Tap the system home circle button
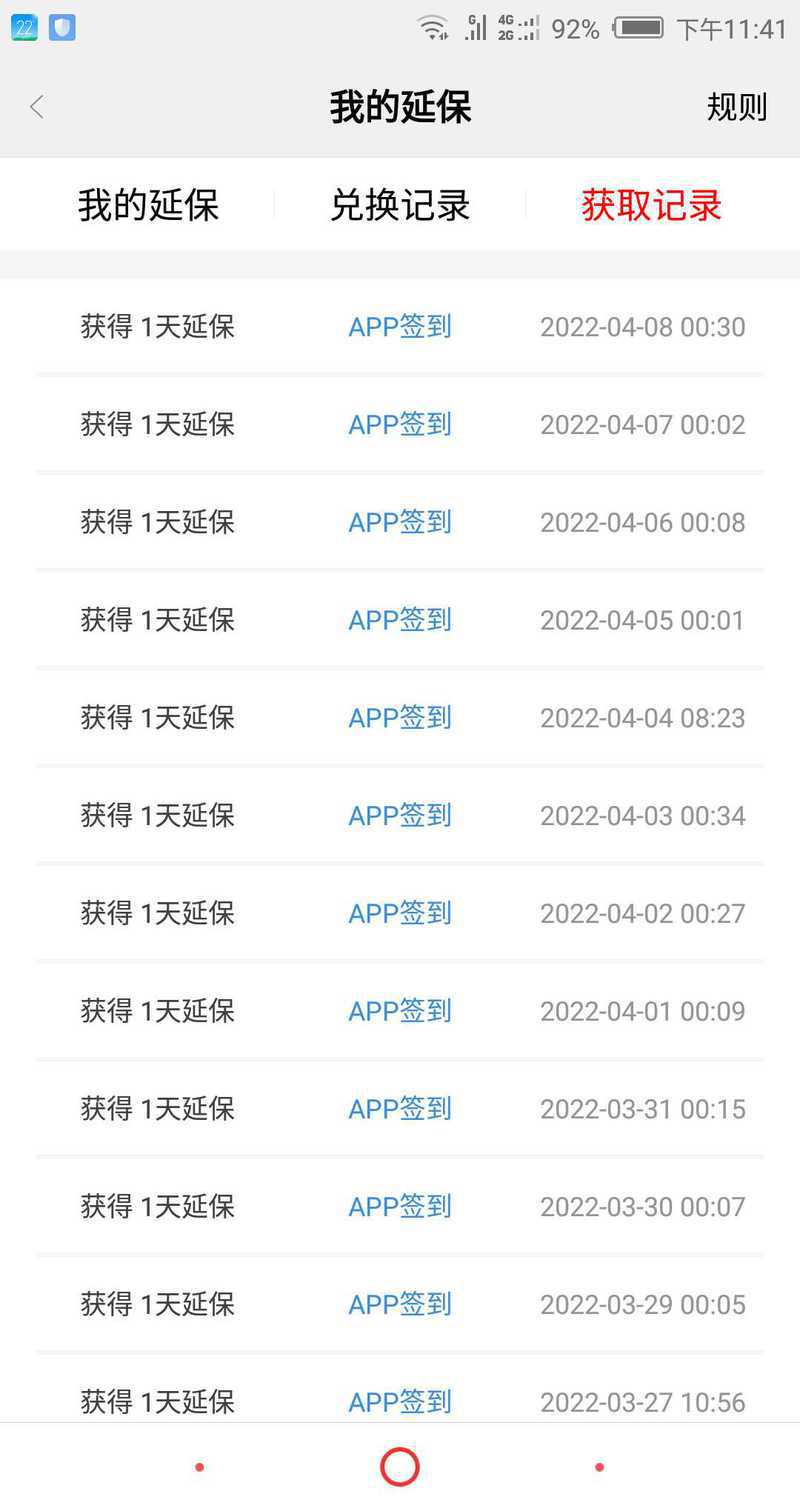The width and height of the screenshot is (800, 1511). [x=400, y=1467]
